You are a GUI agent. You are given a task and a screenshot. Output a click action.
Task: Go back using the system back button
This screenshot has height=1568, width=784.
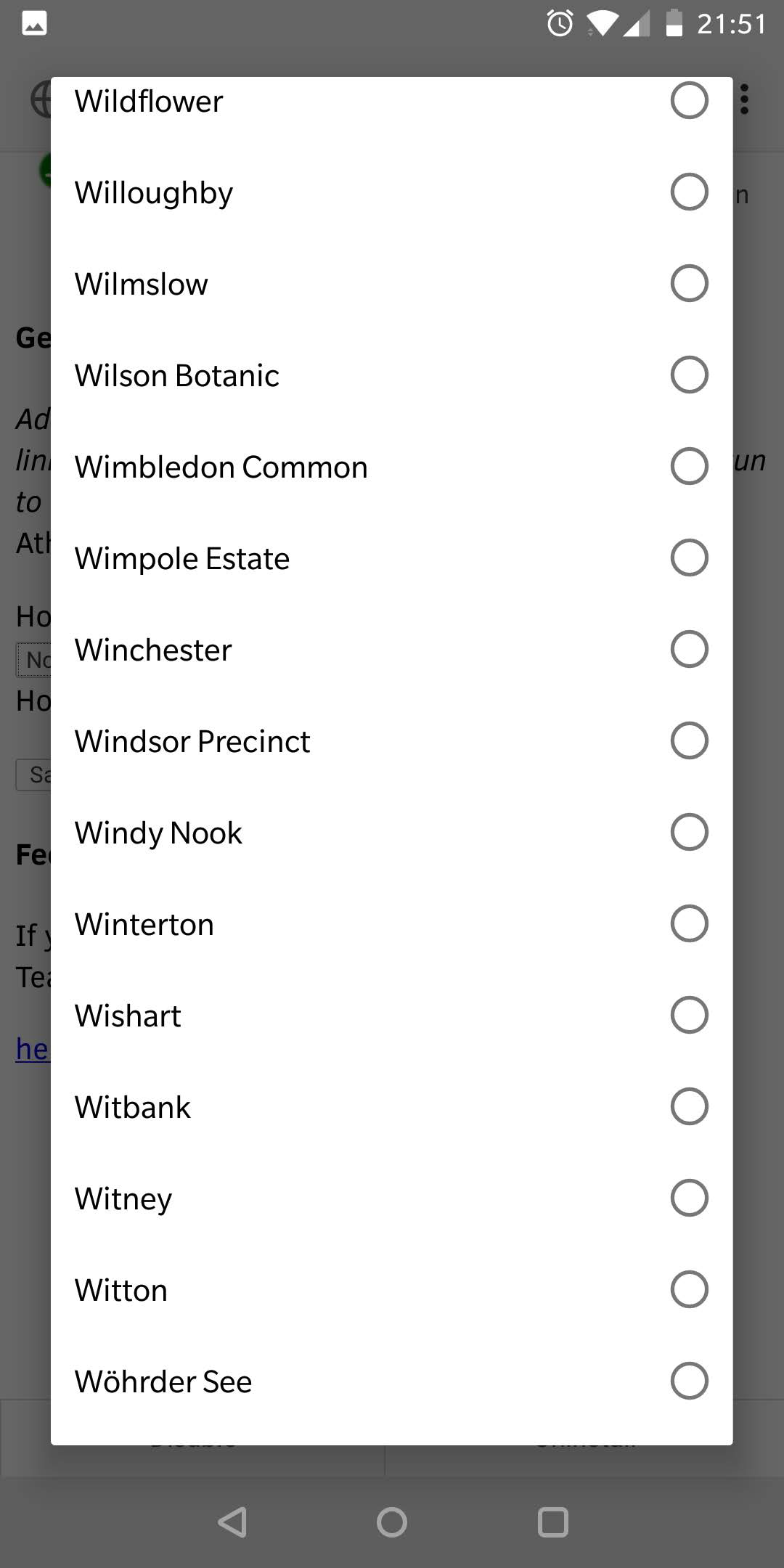[x=232, y=1522]
